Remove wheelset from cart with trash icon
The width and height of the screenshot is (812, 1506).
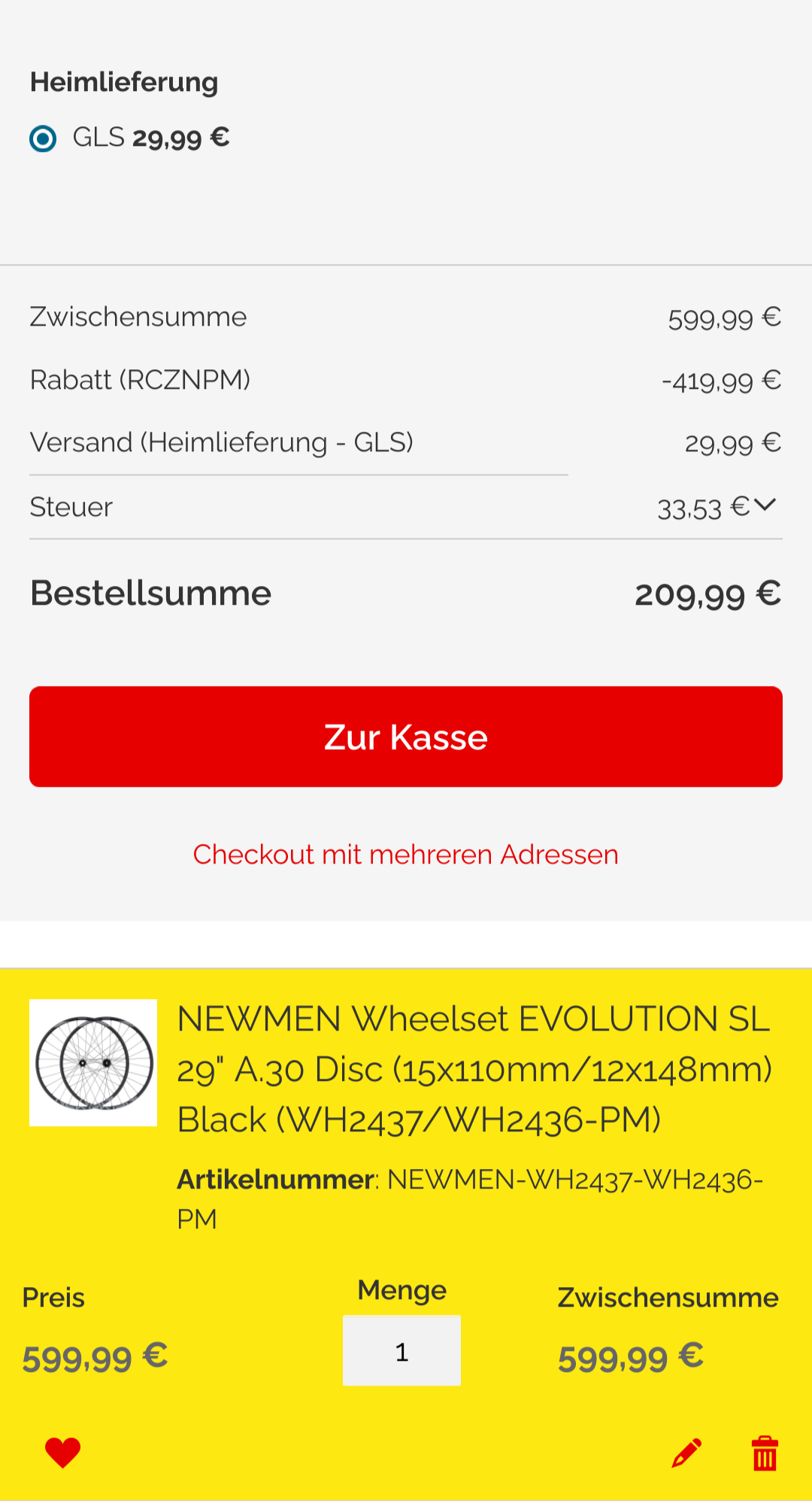point(765,1453)
